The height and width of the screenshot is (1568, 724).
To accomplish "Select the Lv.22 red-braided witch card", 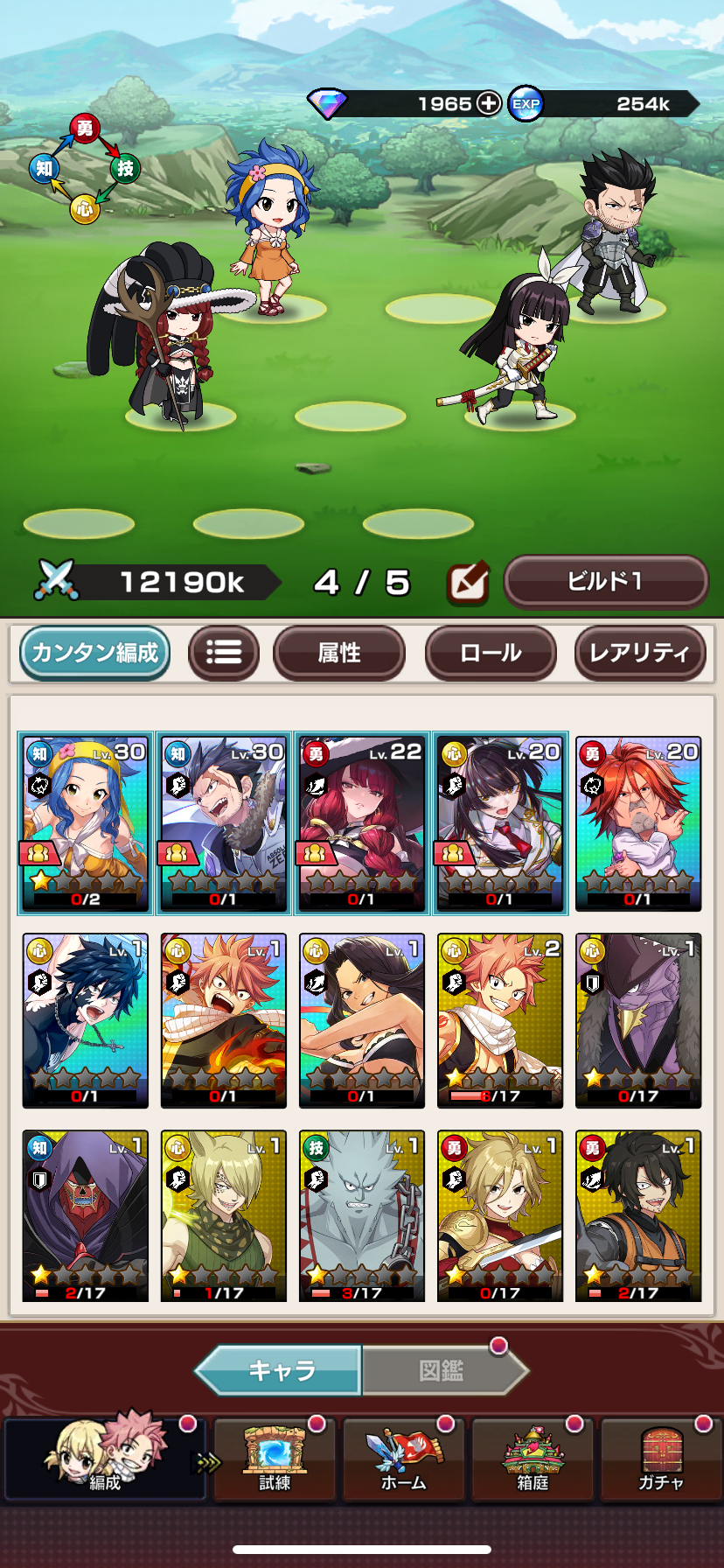I will tap(362, 822).
